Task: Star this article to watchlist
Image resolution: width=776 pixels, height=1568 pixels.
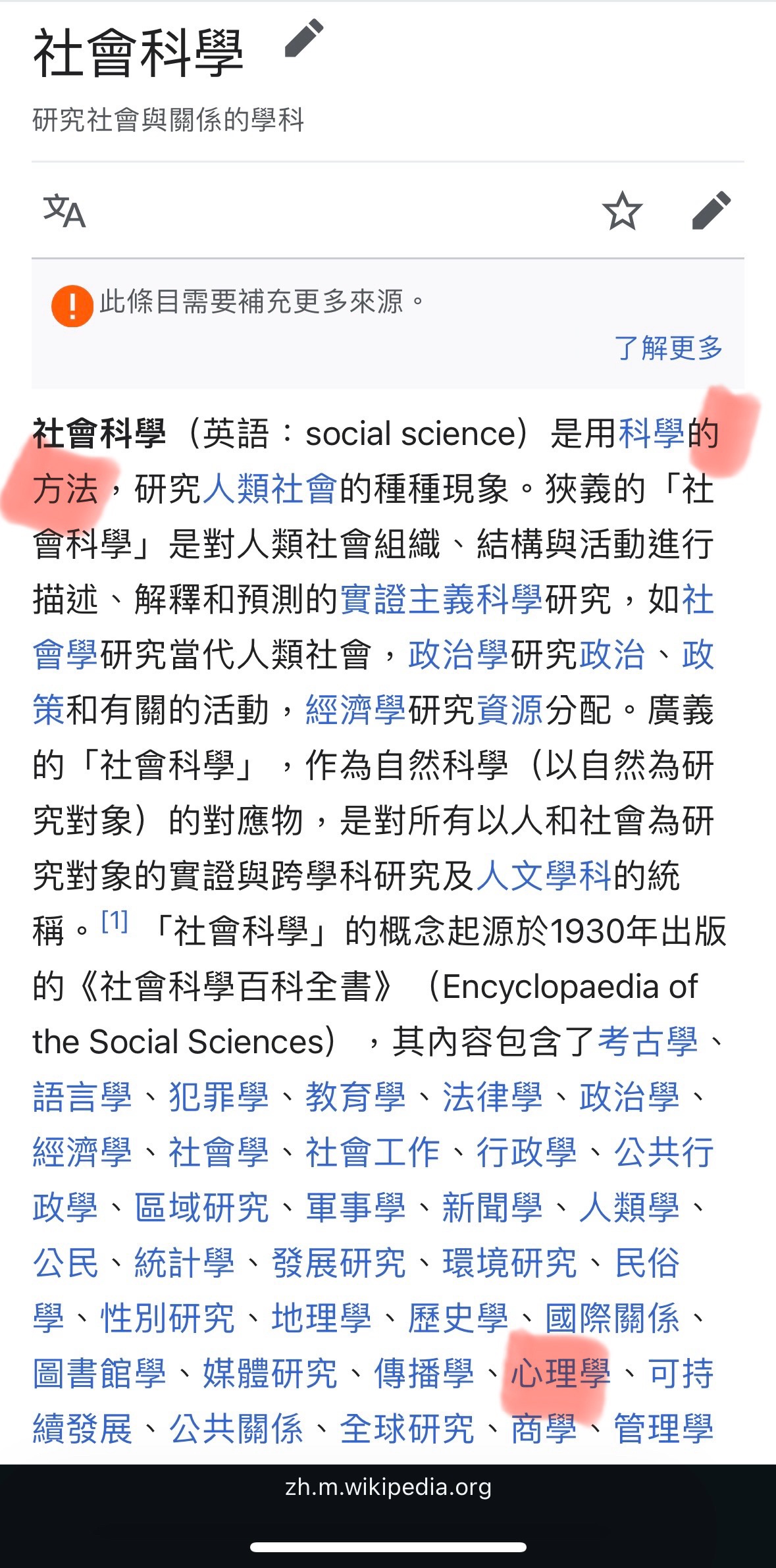Action: pyautogui.click(x=622, y=211)
